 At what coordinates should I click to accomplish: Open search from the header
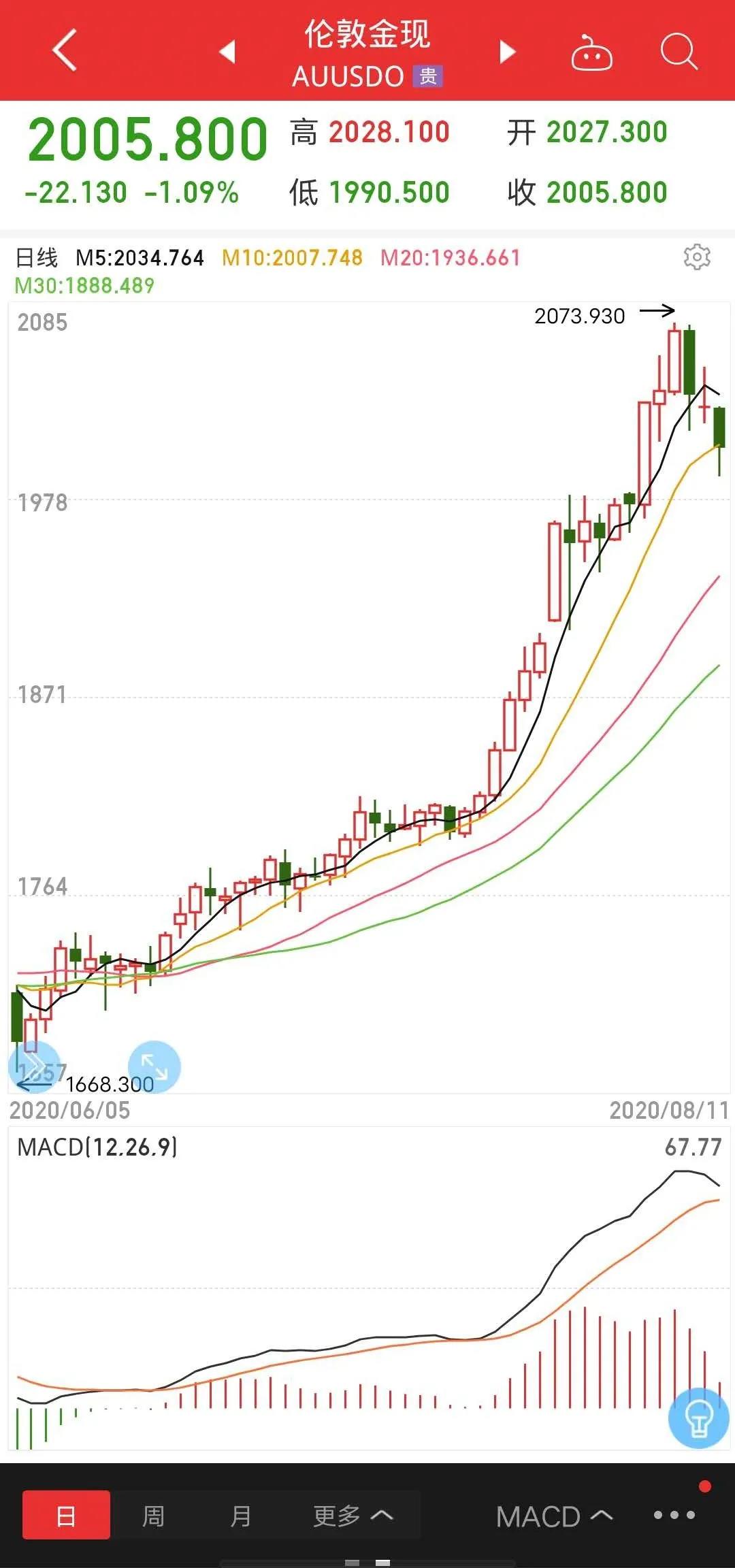pos(679,52)
